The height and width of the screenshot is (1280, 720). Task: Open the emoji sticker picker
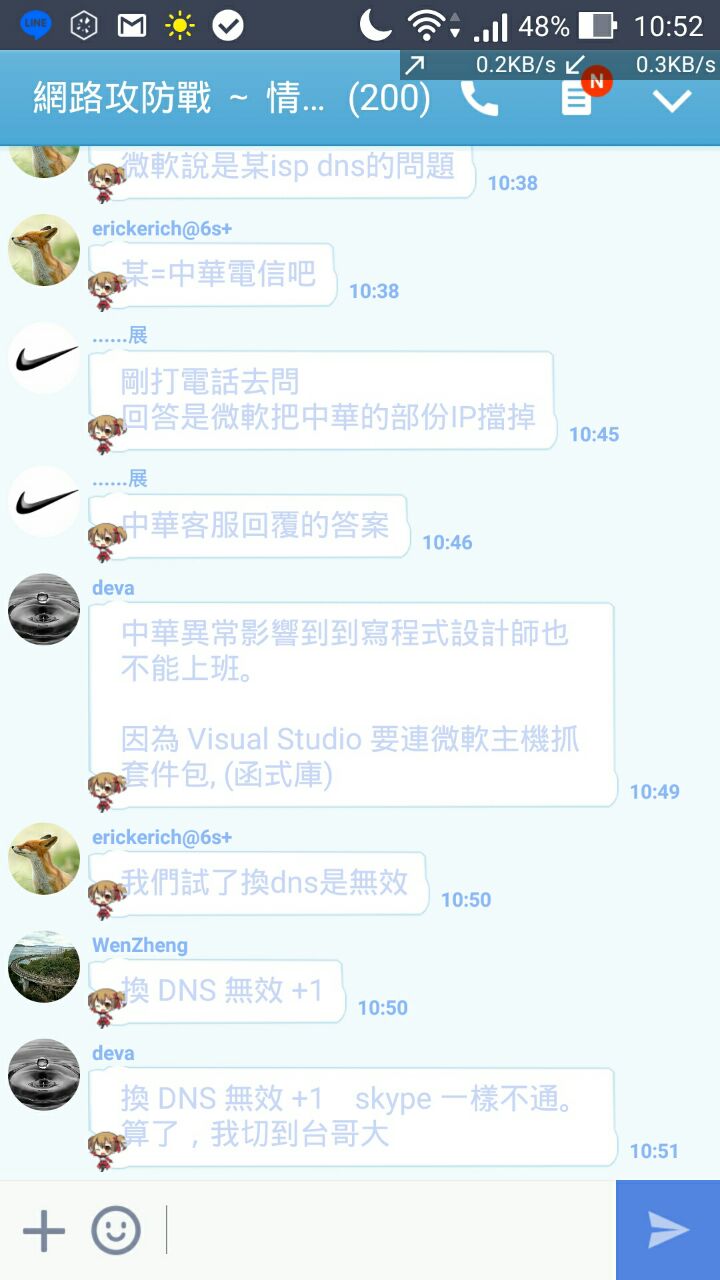[116, 1231]
